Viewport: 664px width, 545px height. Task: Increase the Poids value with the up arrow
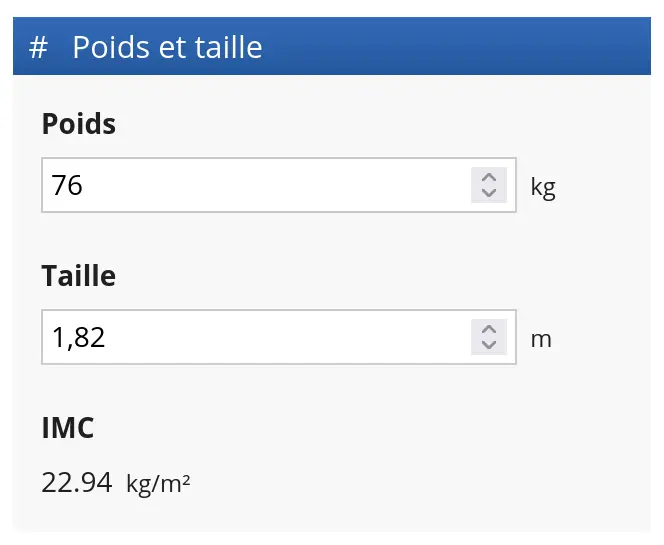[x=488, y=176]
